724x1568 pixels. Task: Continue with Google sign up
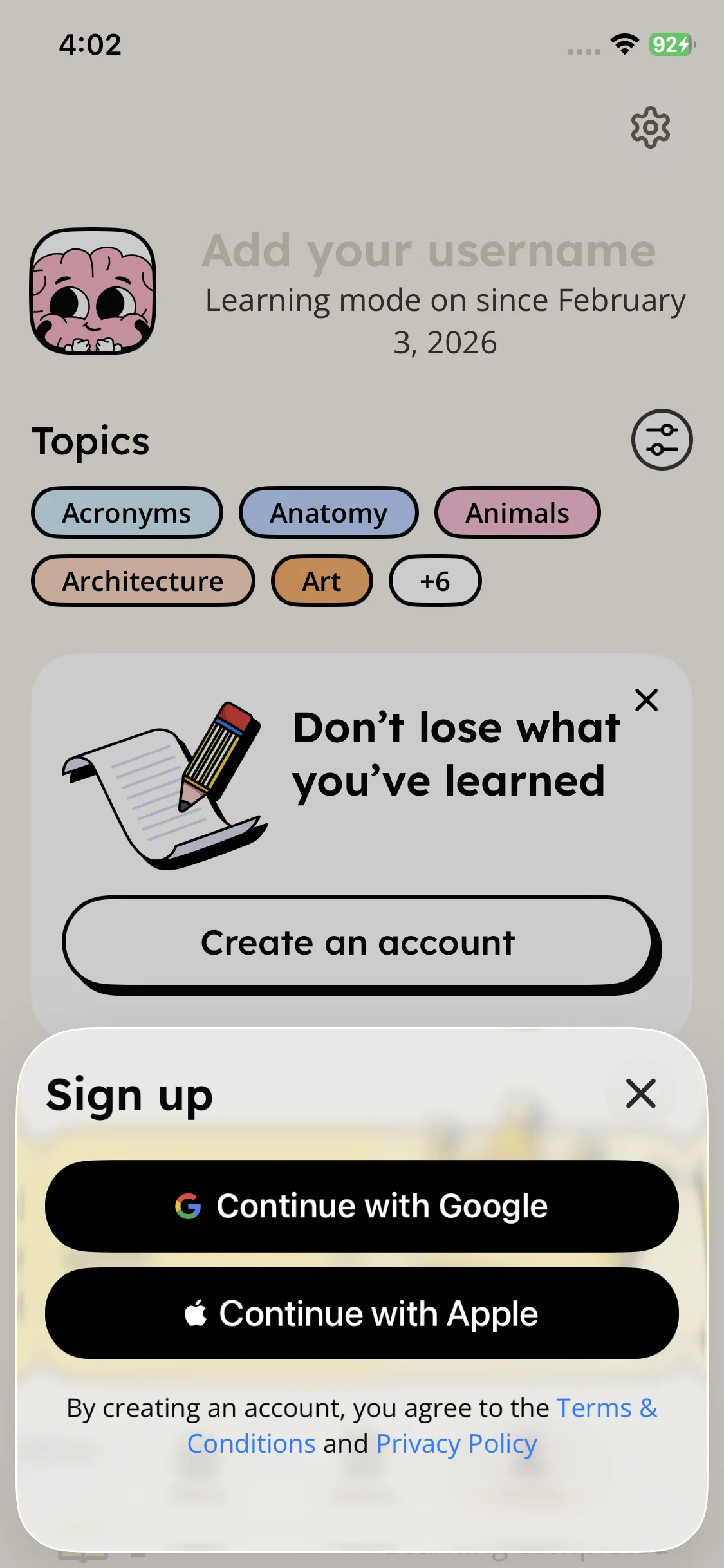point(362,1206)
